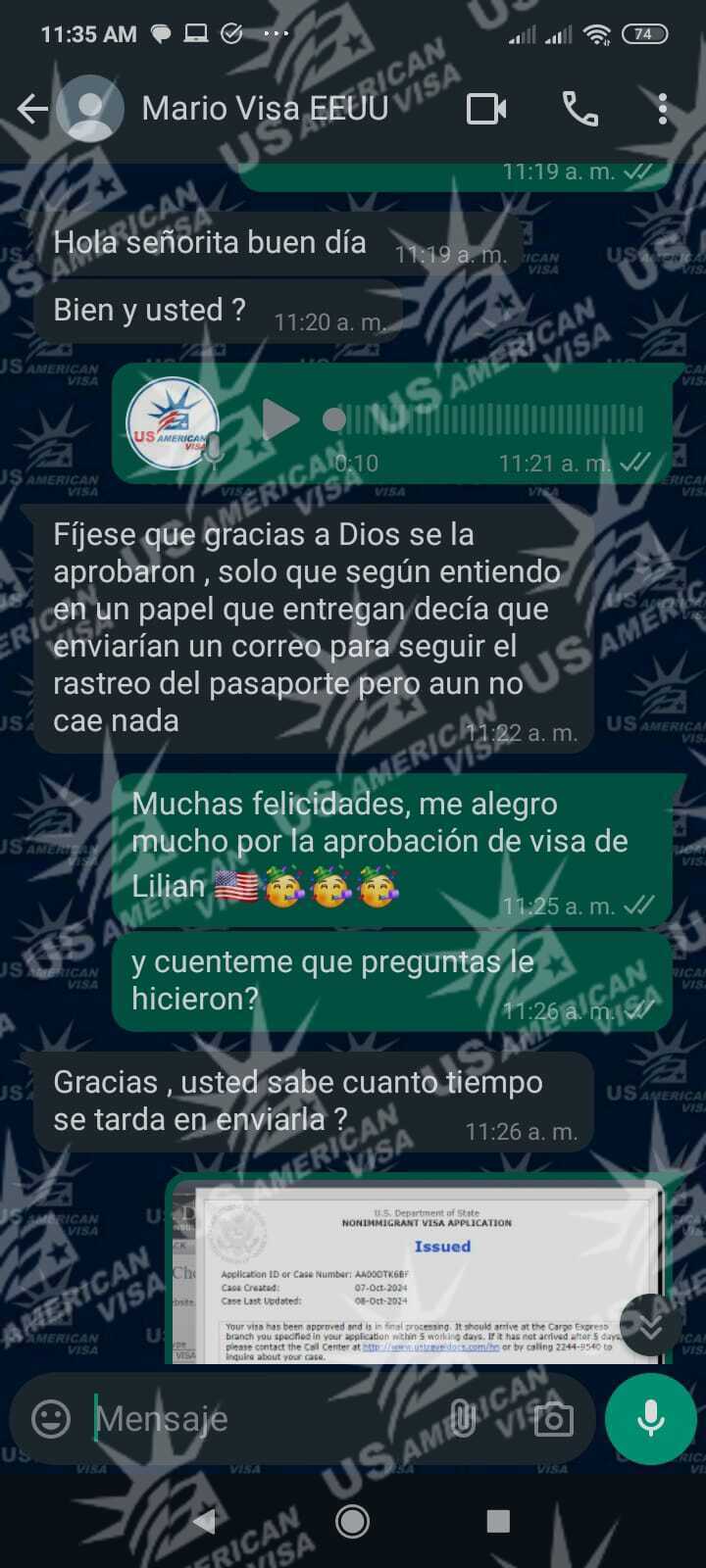Open the emoji picker
The image size is (706, 1568).
tap(51, 1418)
